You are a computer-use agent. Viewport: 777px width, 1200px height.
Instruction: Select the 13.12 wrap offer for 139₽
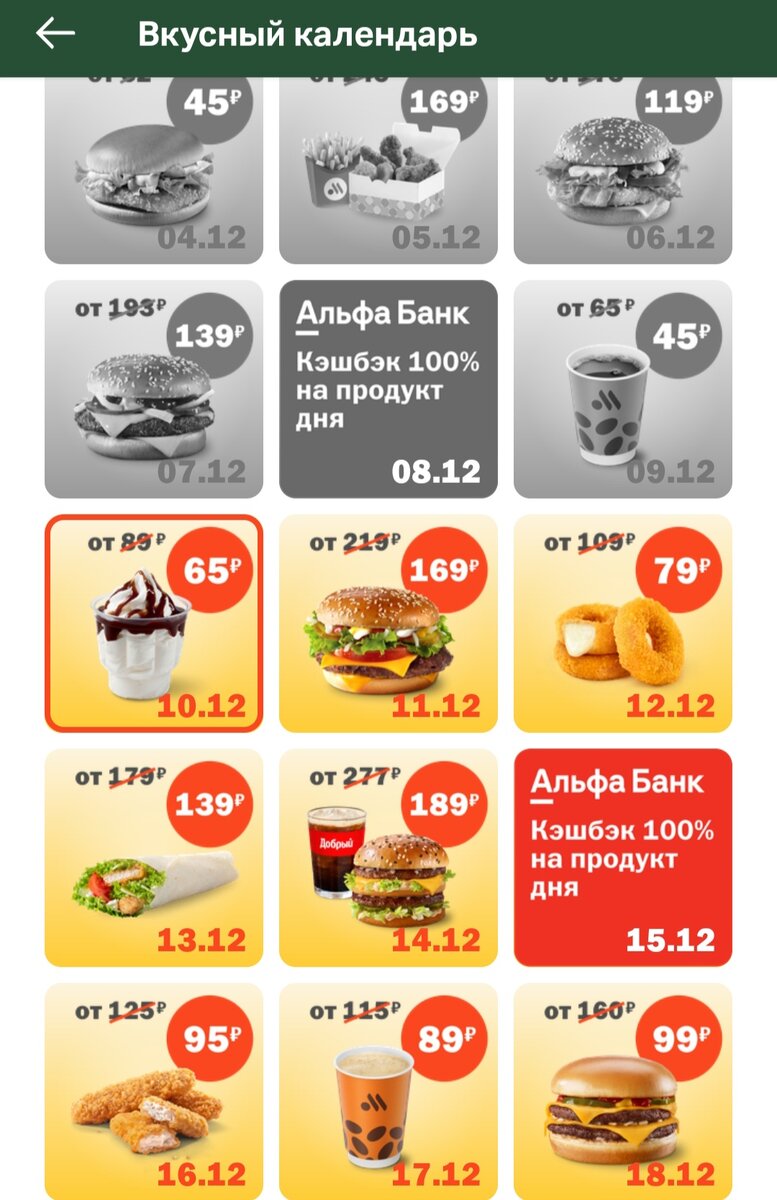click(x=154, y=857)
